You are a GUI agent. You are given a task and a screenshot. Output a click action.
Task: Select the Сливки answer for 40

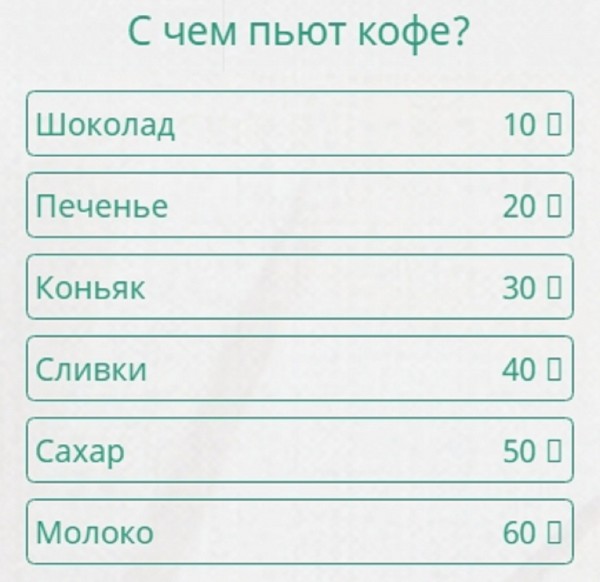[x=299, y=369]
